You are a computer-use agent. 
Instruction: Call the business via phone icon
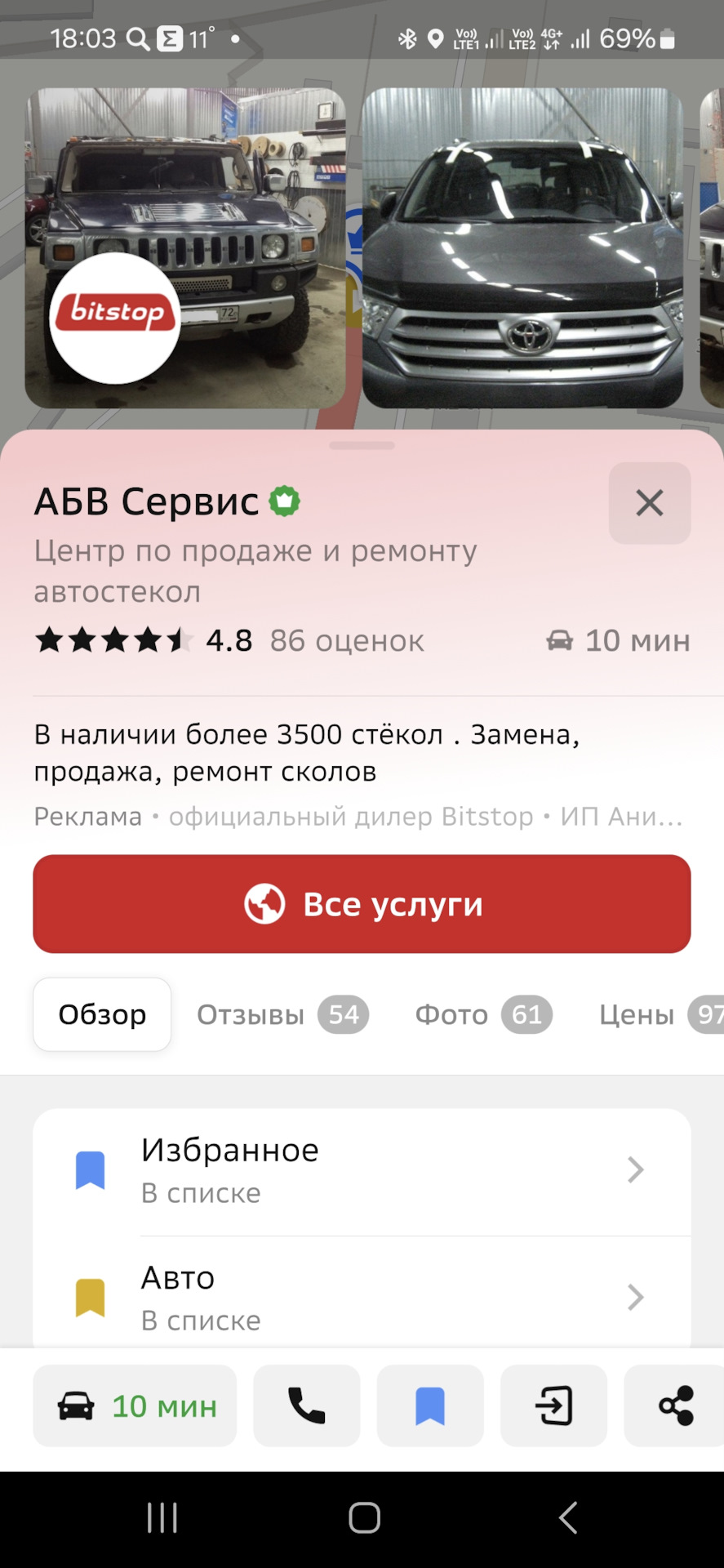coord(307,1406)
